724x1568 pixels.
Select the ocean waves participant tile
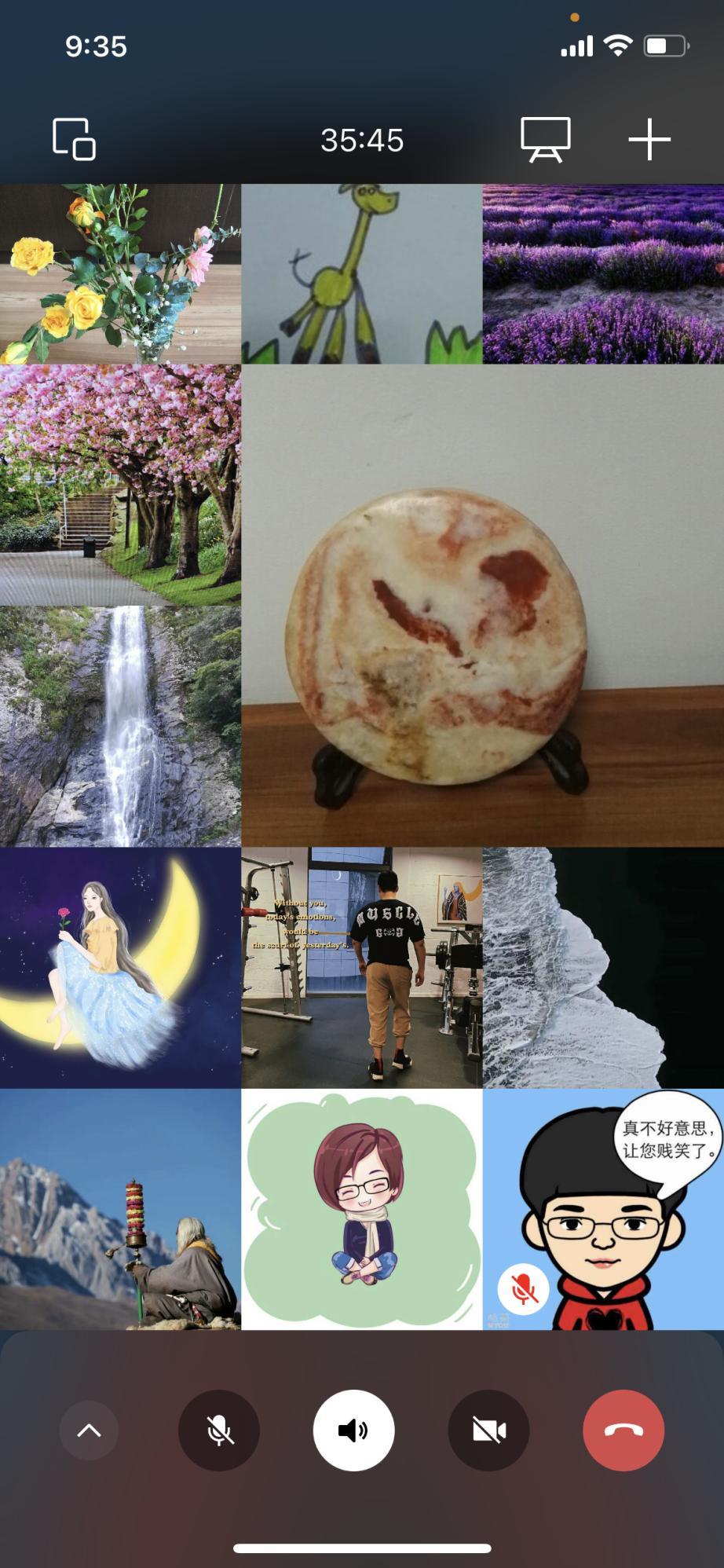603,967
